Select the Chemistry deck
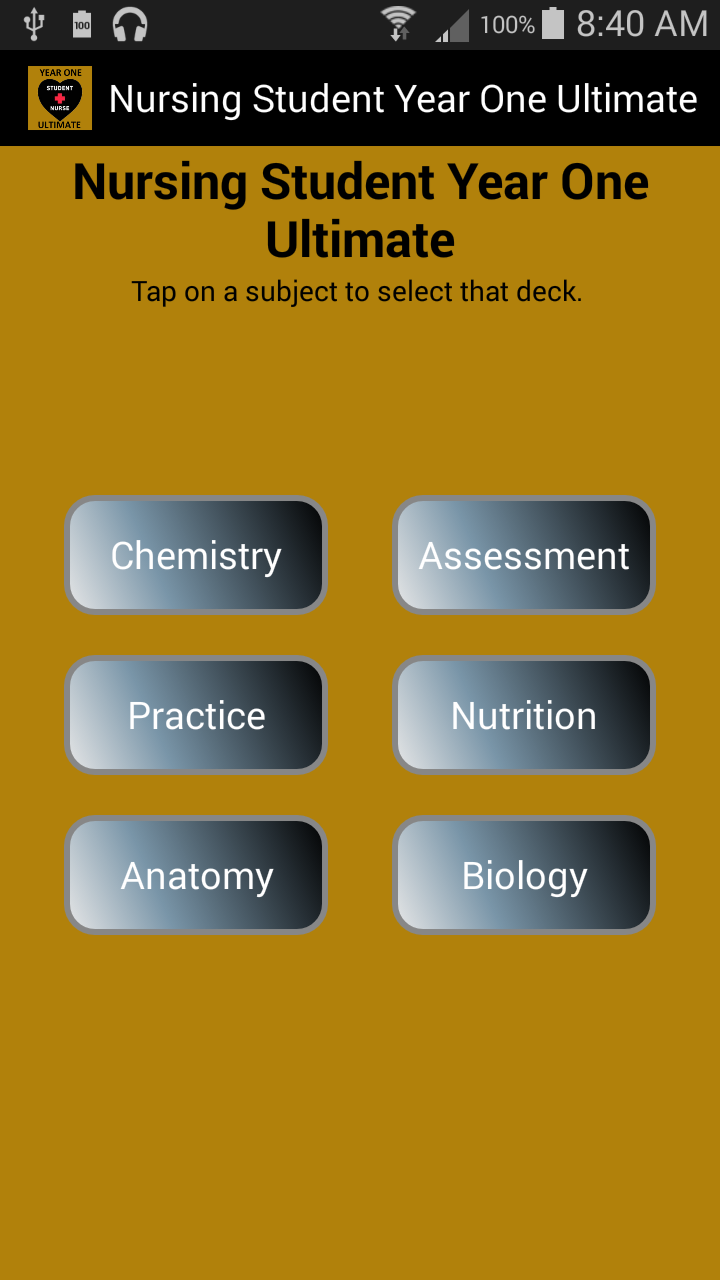This screenshot has height=1280, width=720. pos(196,555)
